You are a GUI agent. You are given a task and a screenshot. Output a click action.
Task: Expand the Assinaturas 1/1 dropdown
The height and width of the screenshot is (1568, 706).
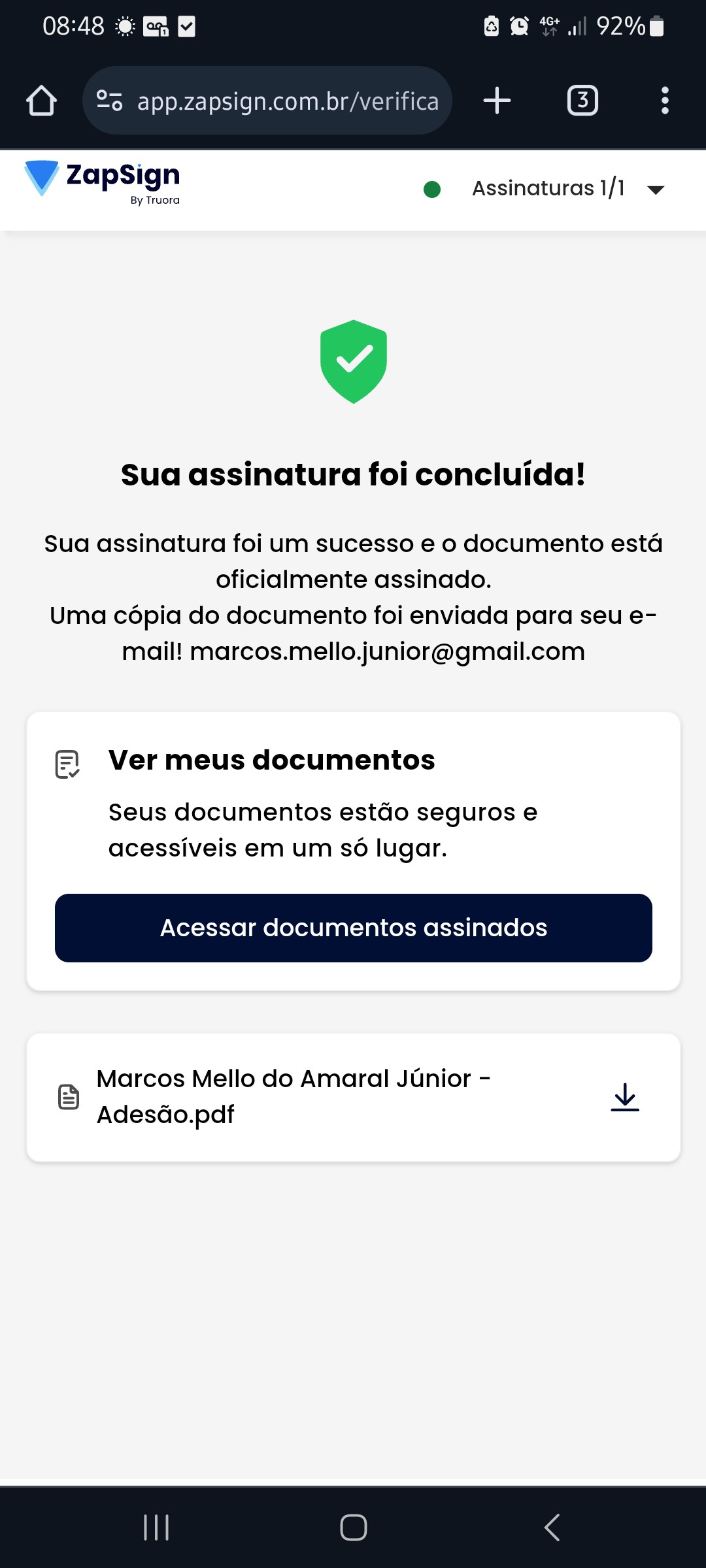tap(655, 189)
